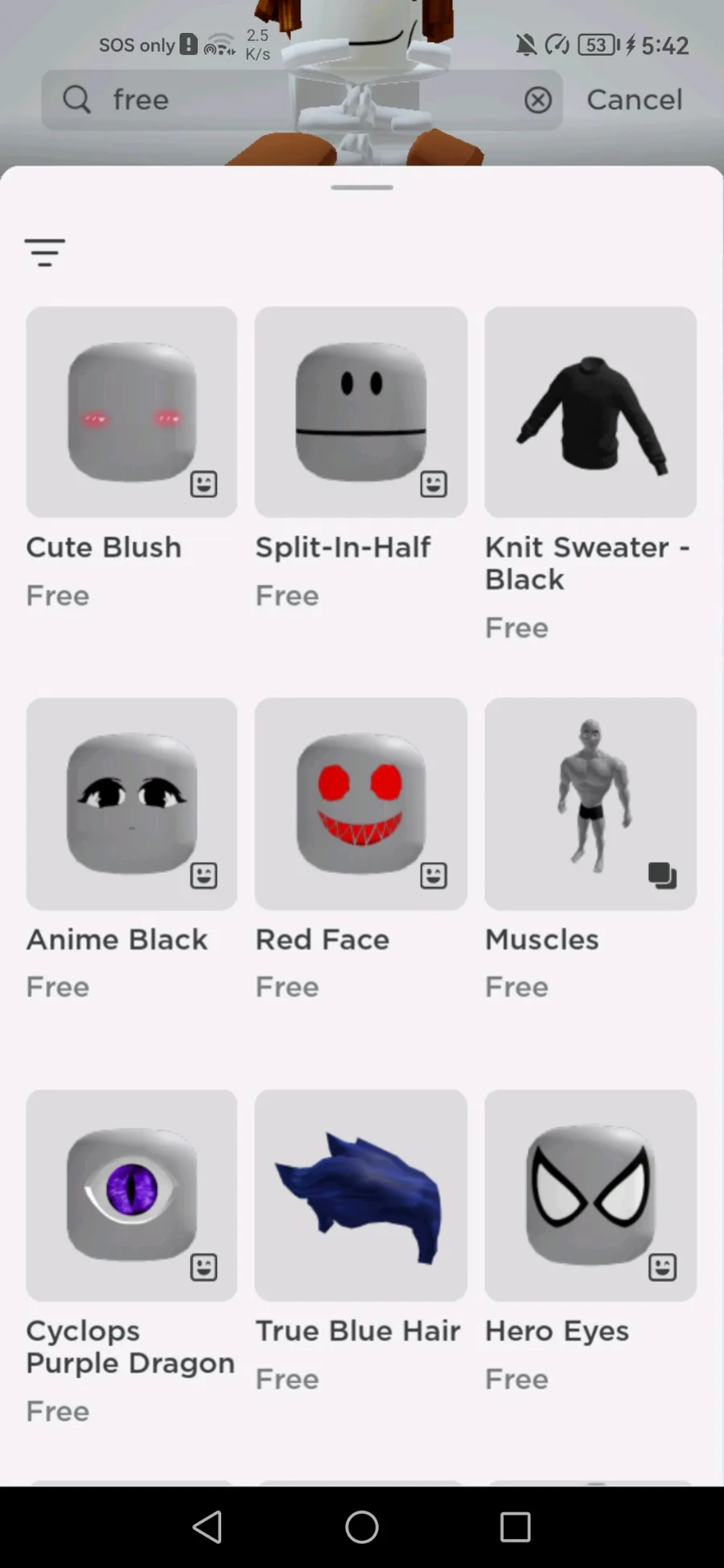Go to the home screen
This screenshot has width=724, height=1568.
click(x=362, y=1527)
